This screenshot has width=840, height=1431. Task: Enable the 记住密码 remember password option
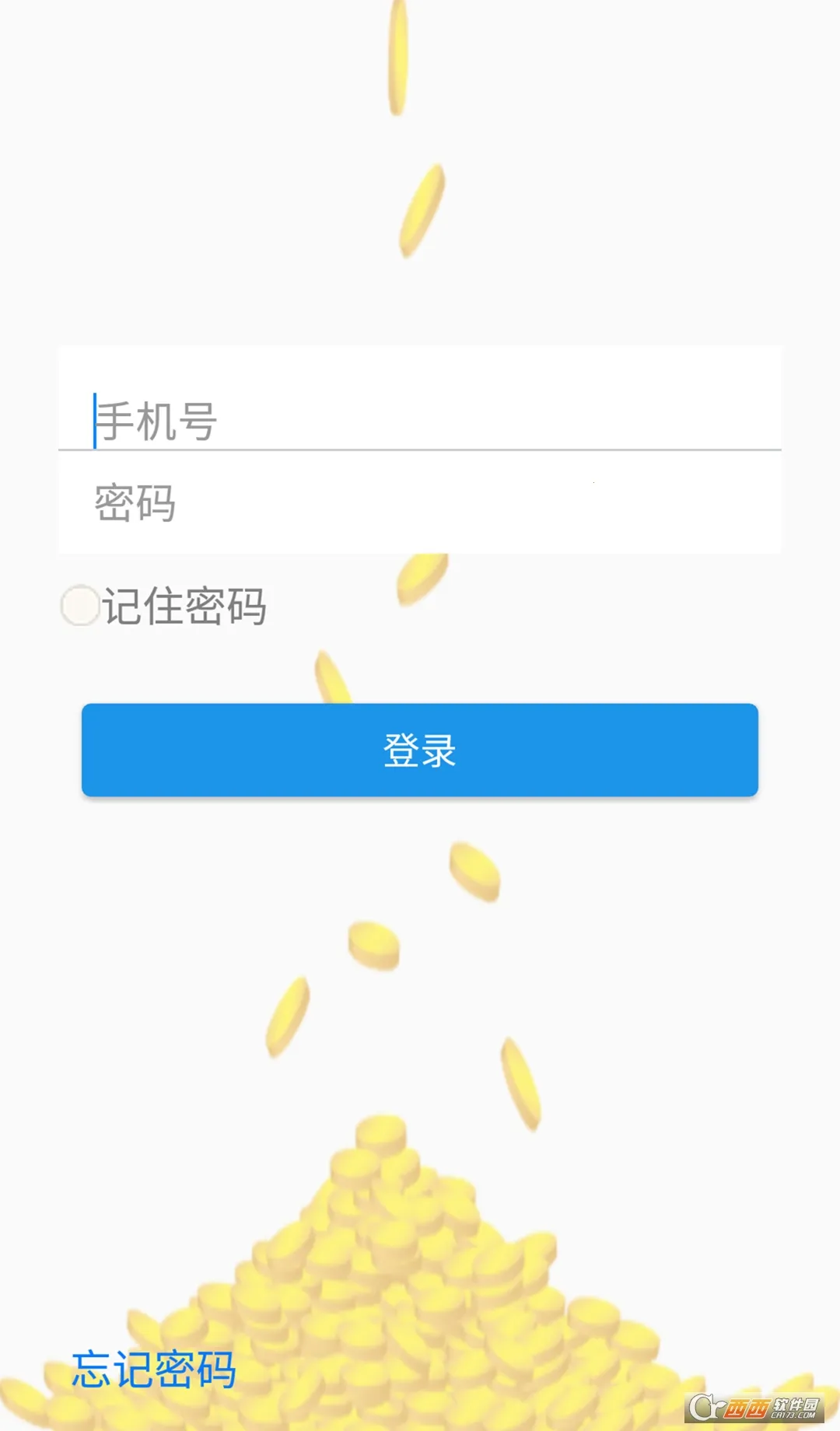(81, 606)
